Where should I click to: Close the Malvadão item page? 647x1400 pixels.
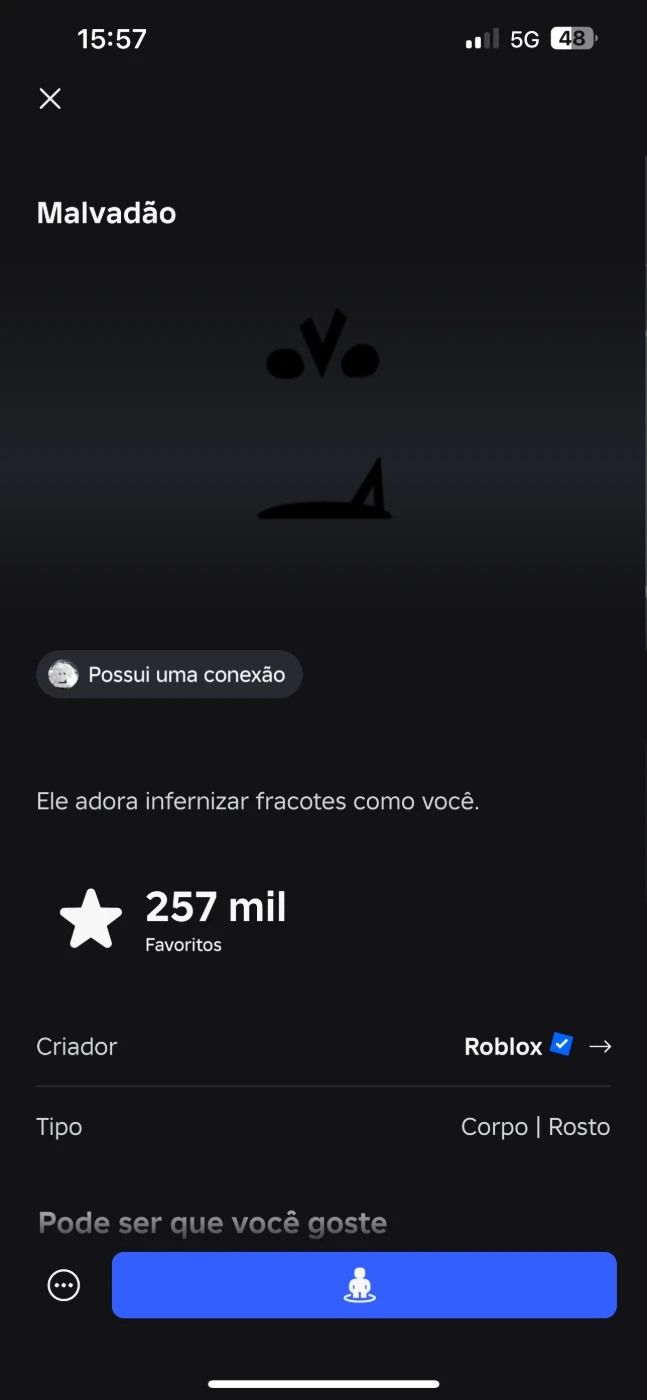[x=50, y=98]
